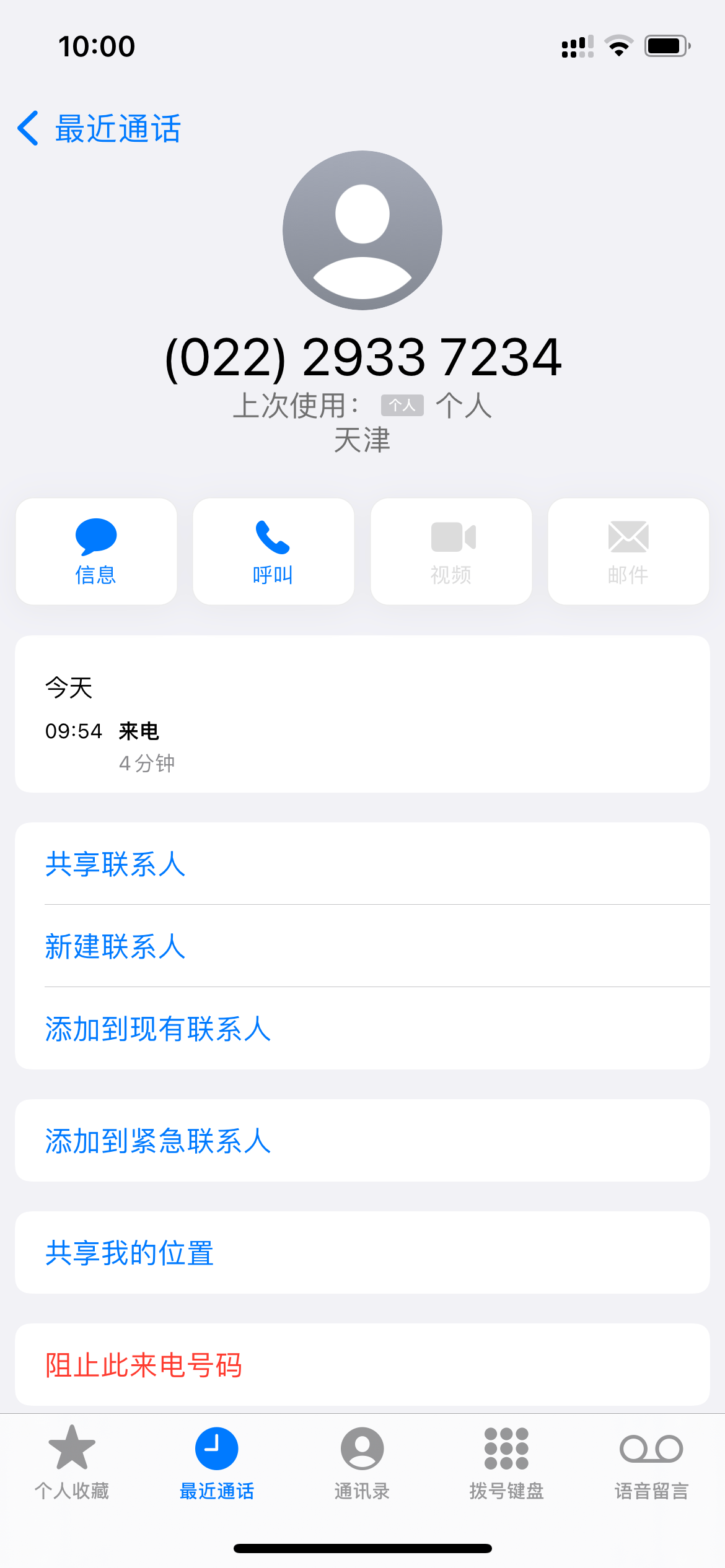Tap the contact avatar placeholder
The width and height of the screenshot is (725, 1568).
click(x=362, y=229)
